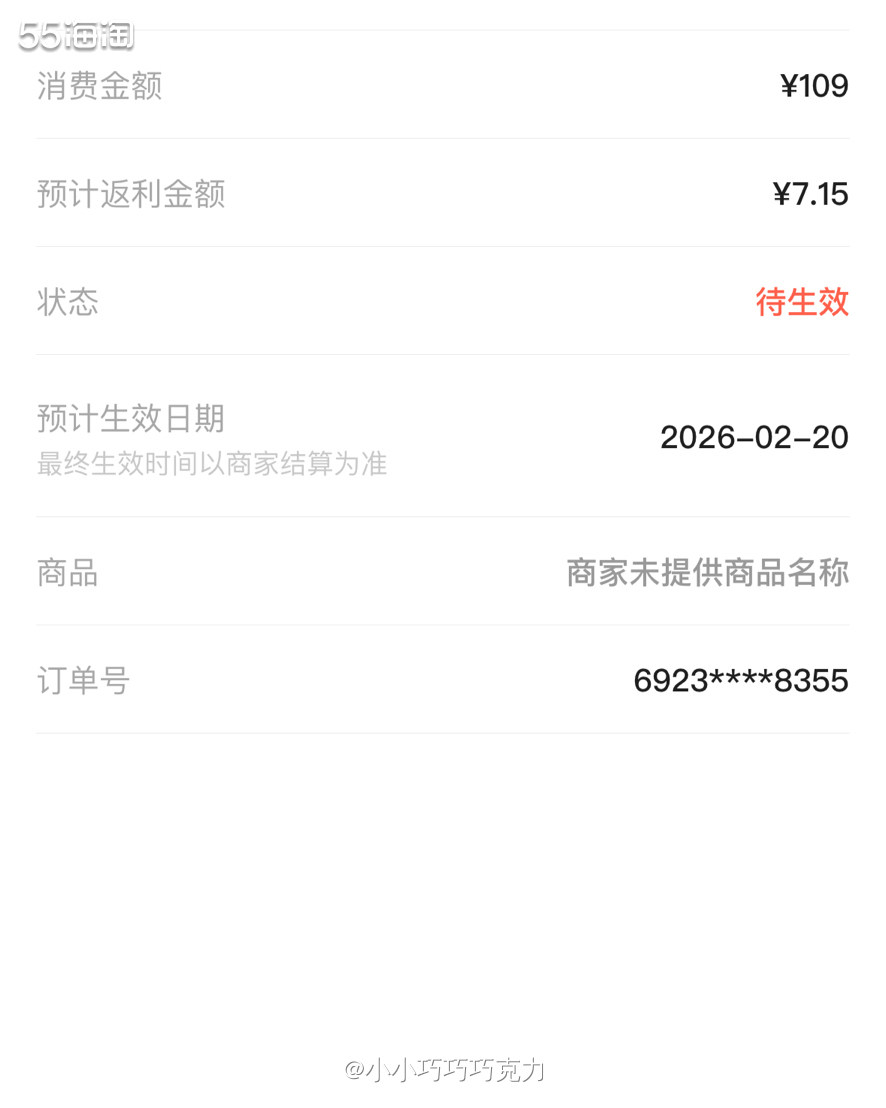Tap the rebate amount row
Viewport: 886px width, 1108px height.
point(443,194)
